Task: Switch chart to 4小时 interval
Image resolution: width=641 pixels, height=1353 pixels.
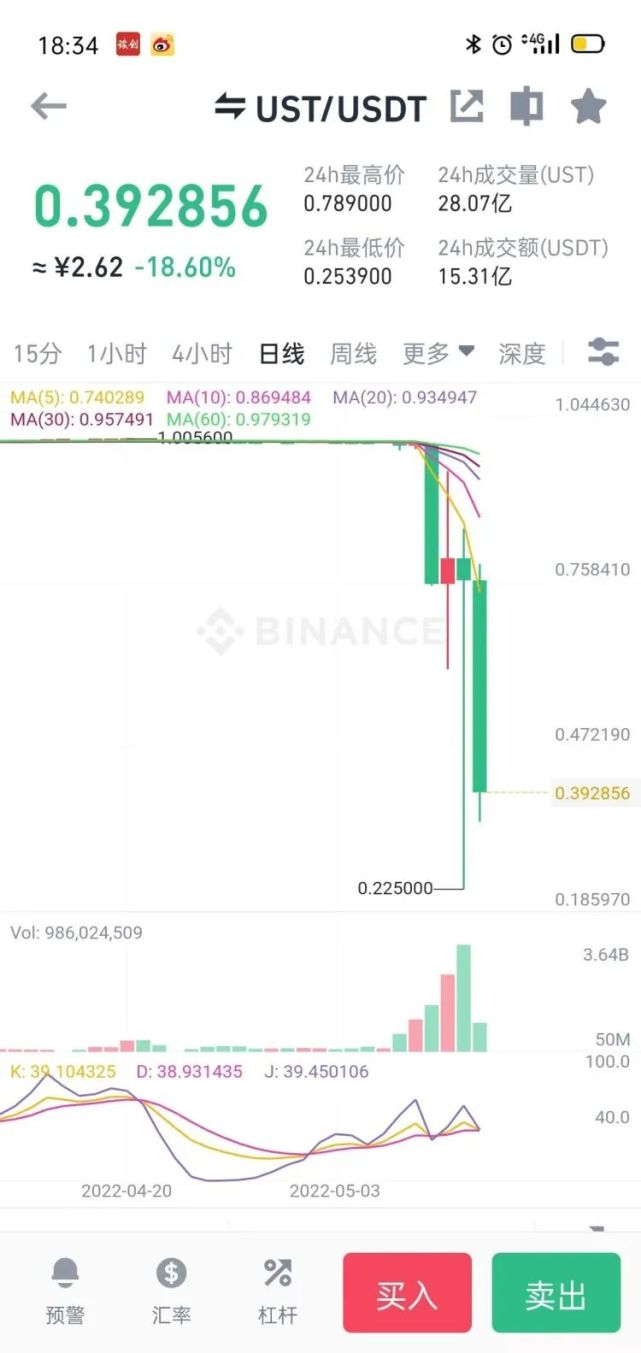Action: pos(201,353)
